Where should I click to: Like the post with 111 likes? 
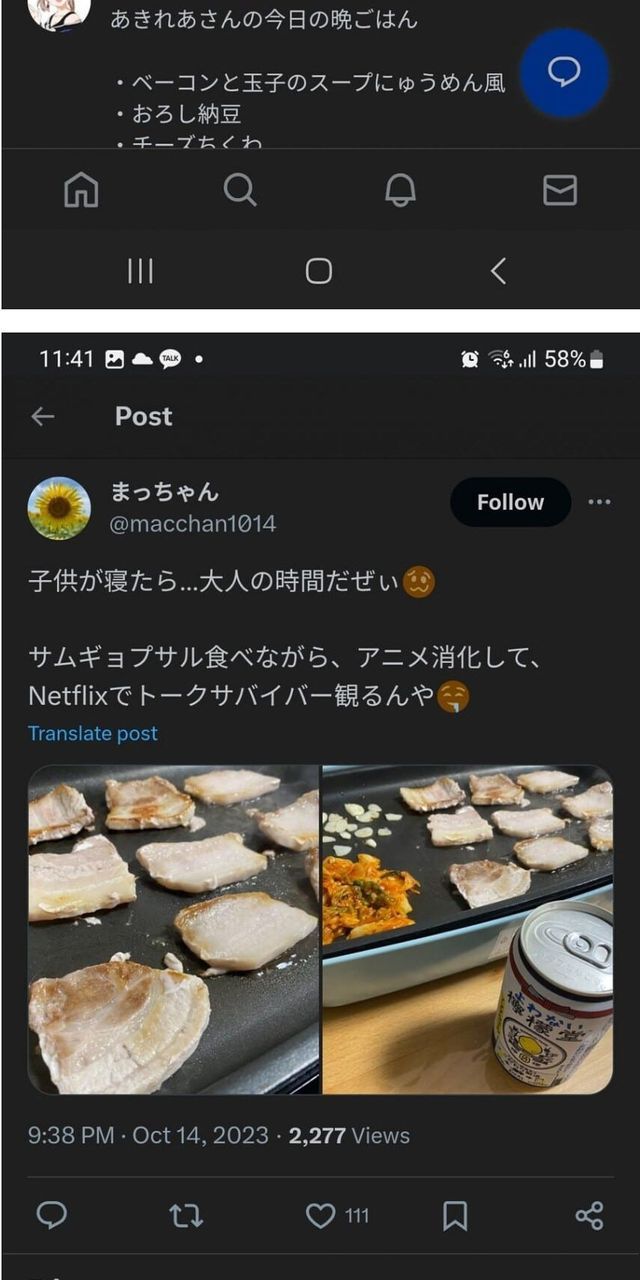tap(322, 1215)
